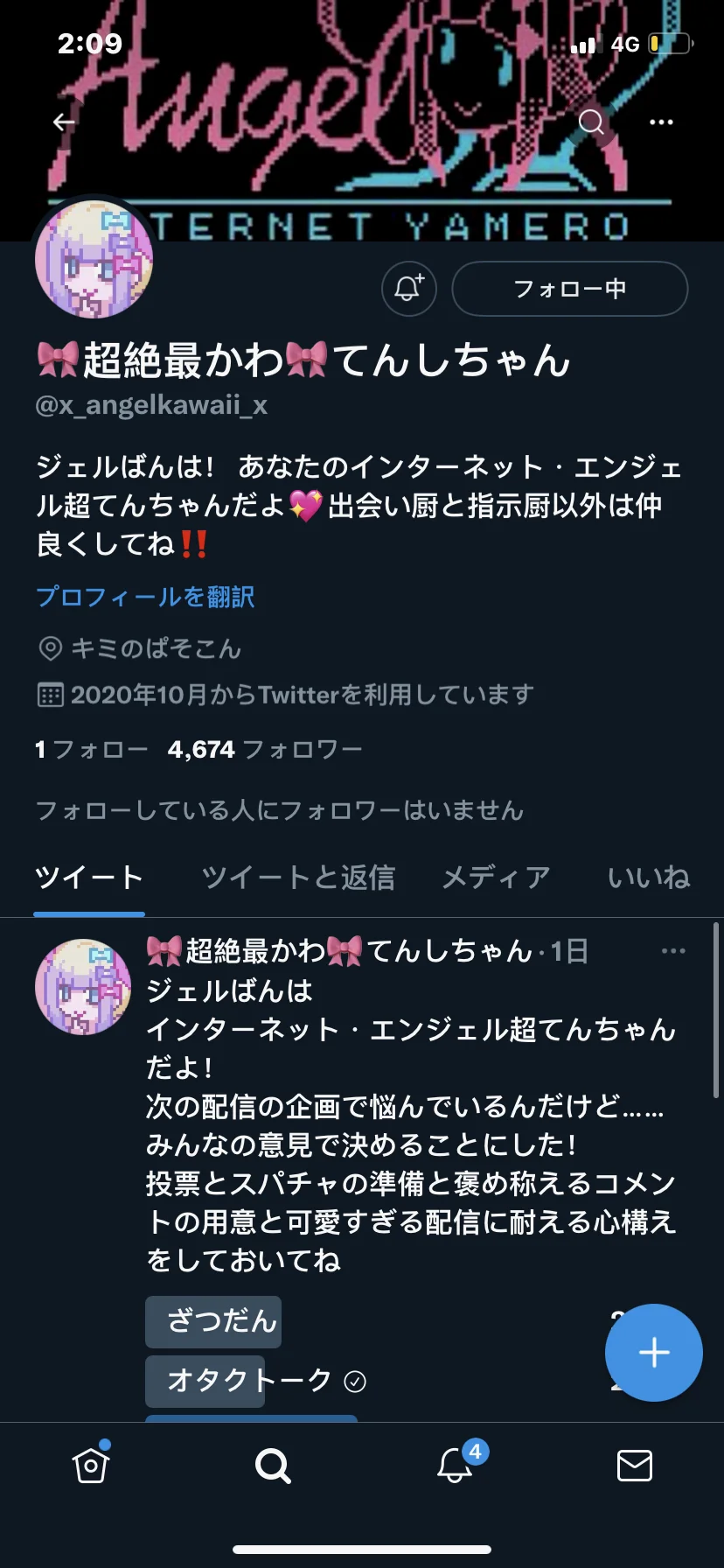Go back with the arrow icon
Image resolution: width=724 pixels, height=1568 pixels.
click(64, 122)
